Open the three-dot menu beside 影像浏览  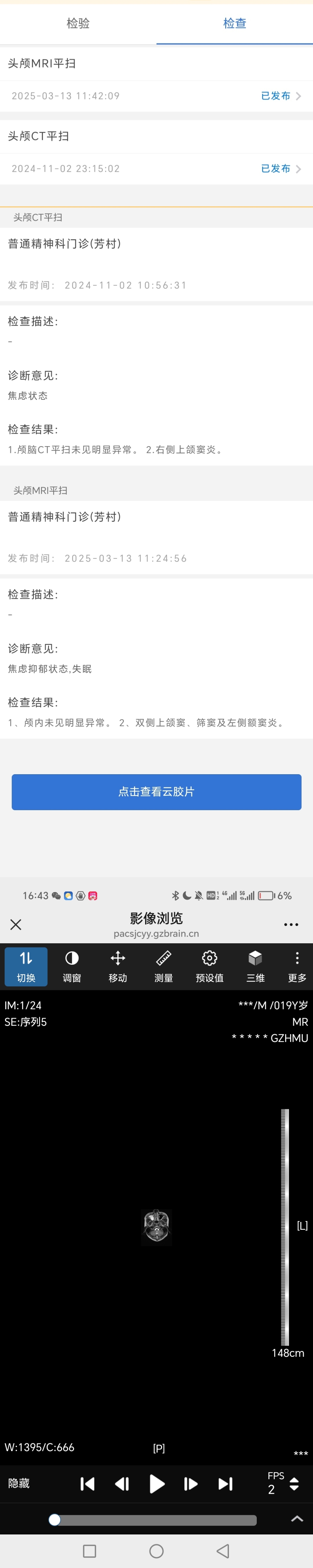[291, 925]
